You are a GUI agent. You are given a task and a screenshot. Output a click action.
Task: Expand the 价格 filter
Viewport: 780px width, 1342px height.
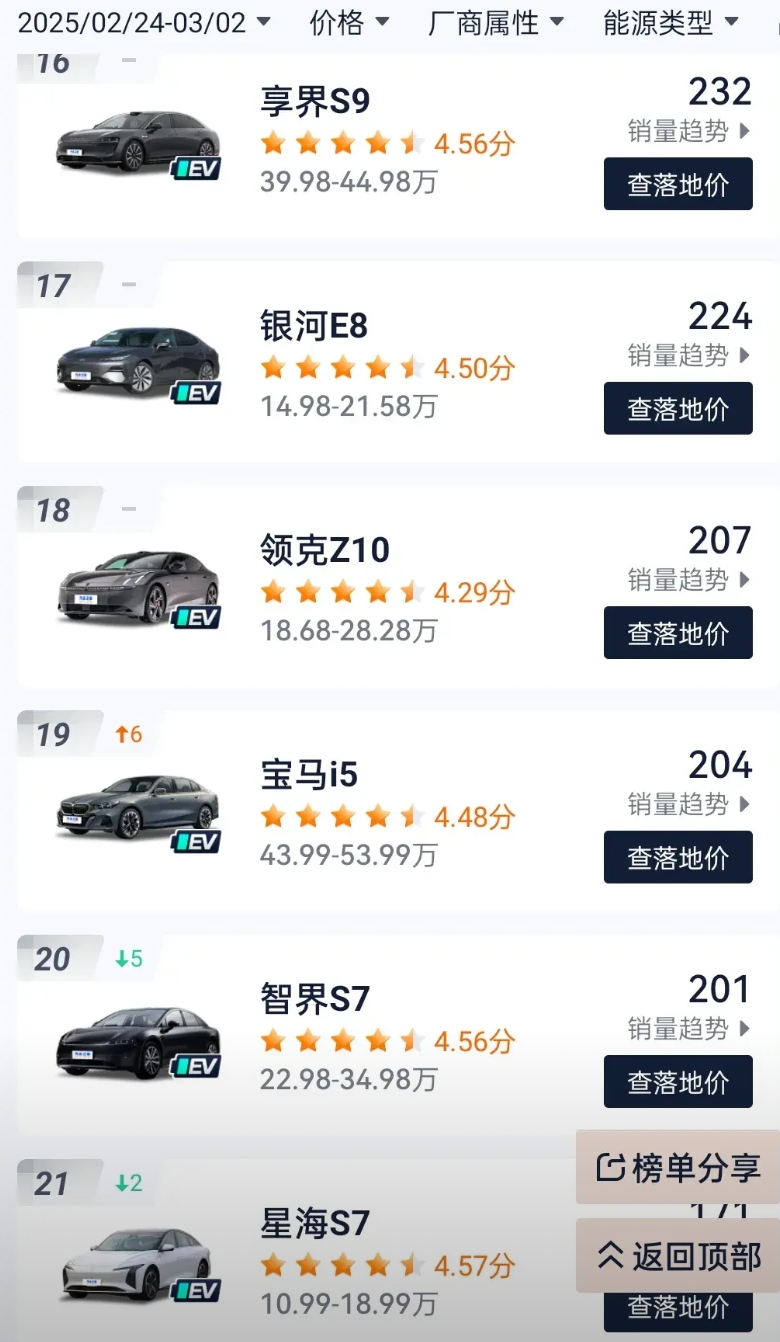point(349,22)
